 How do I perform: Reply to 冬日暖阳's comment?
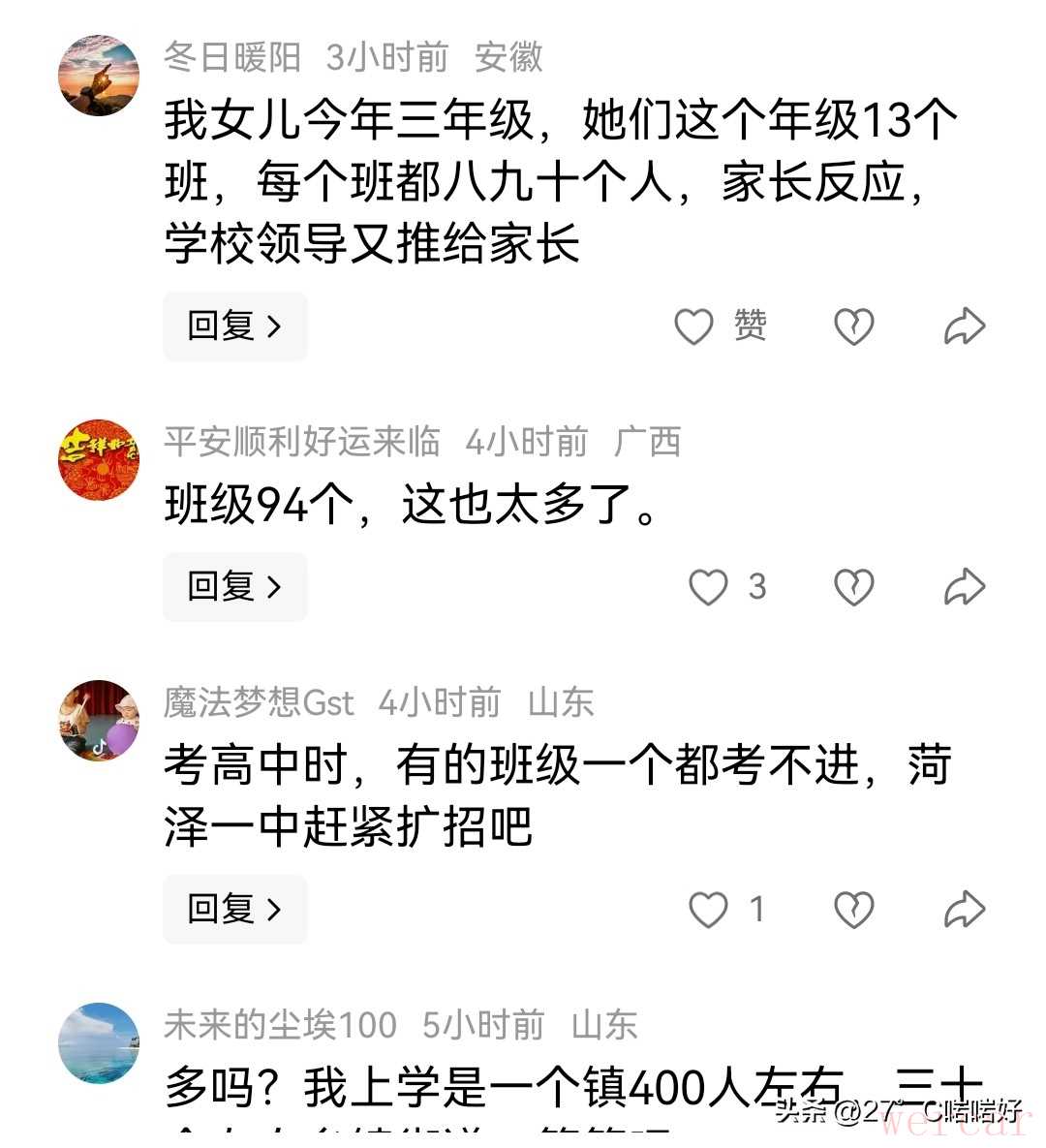234,326
